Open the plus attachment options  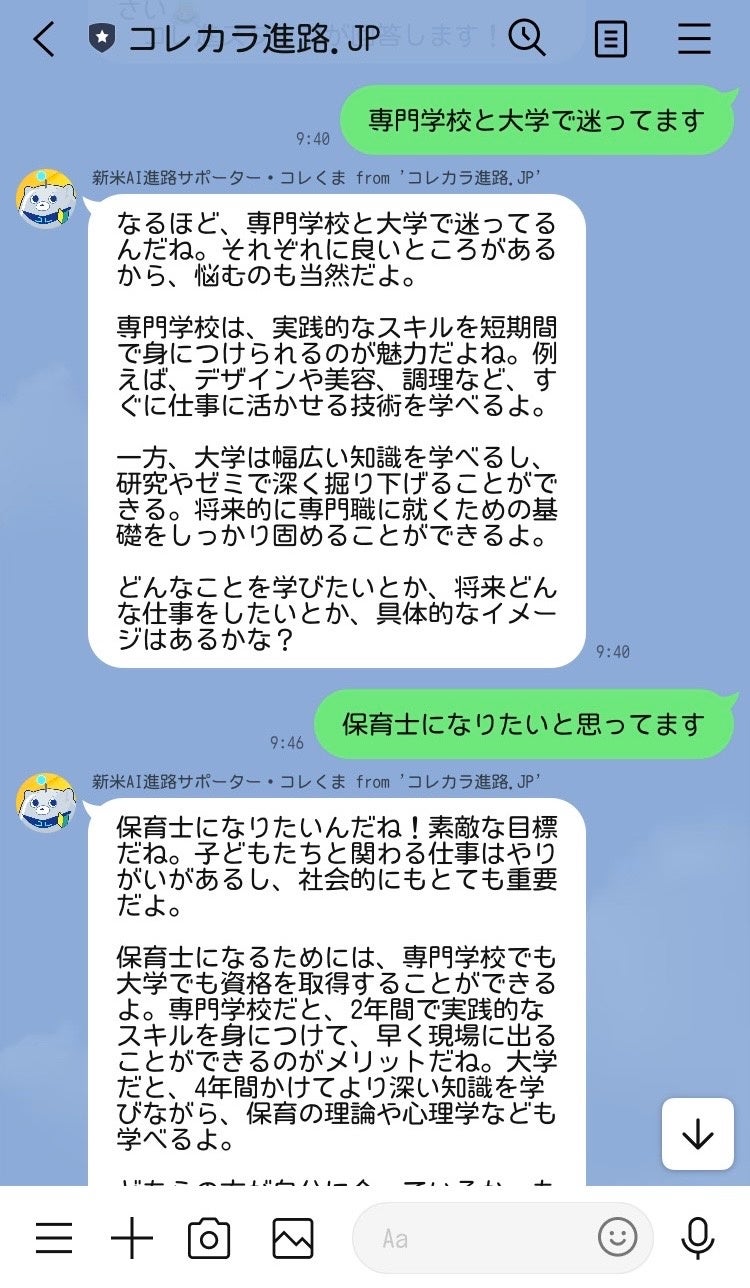[x=132, y=1239]
